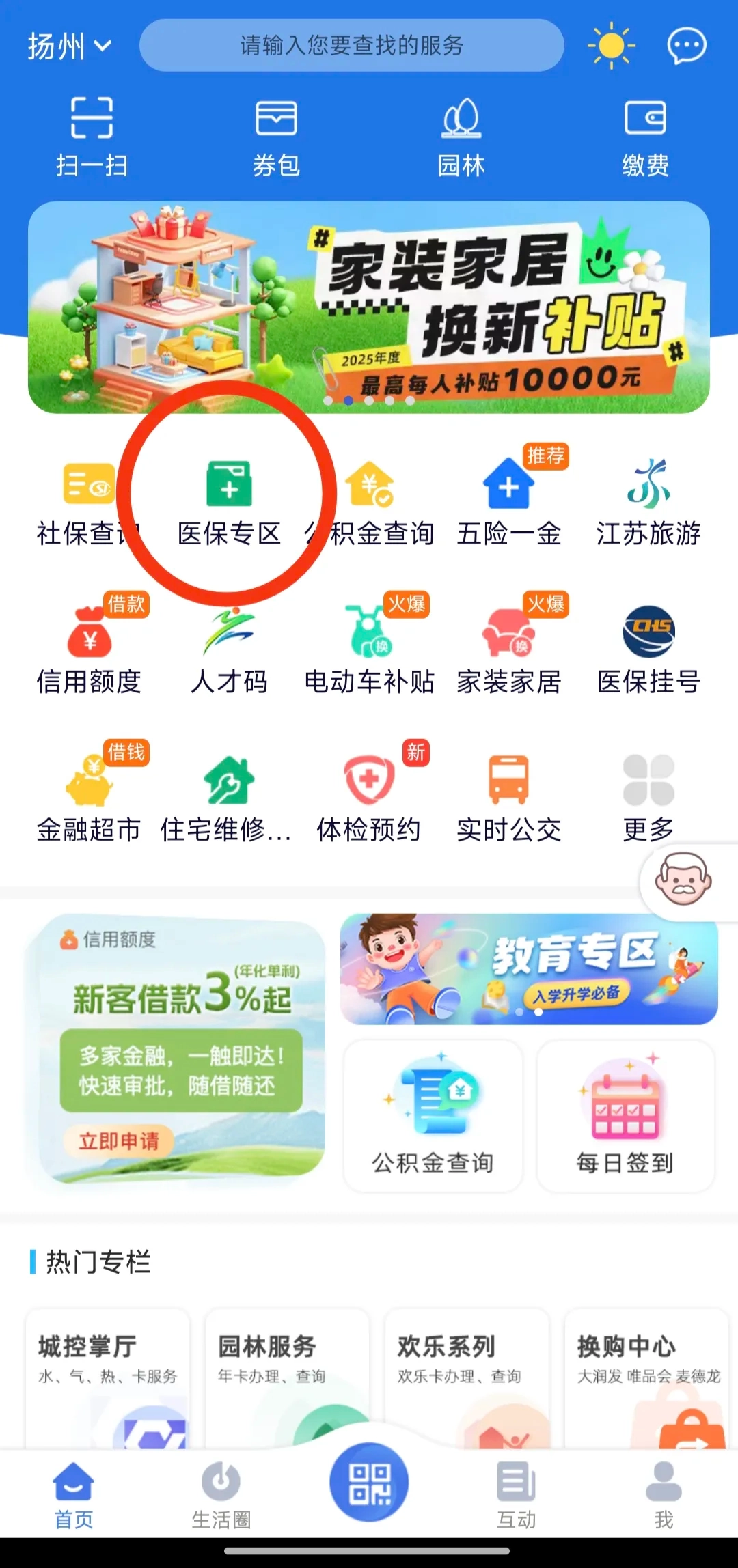Open the 扬州 city dropdown
Screen dimensions: 738x1568
tap(68, 46)
